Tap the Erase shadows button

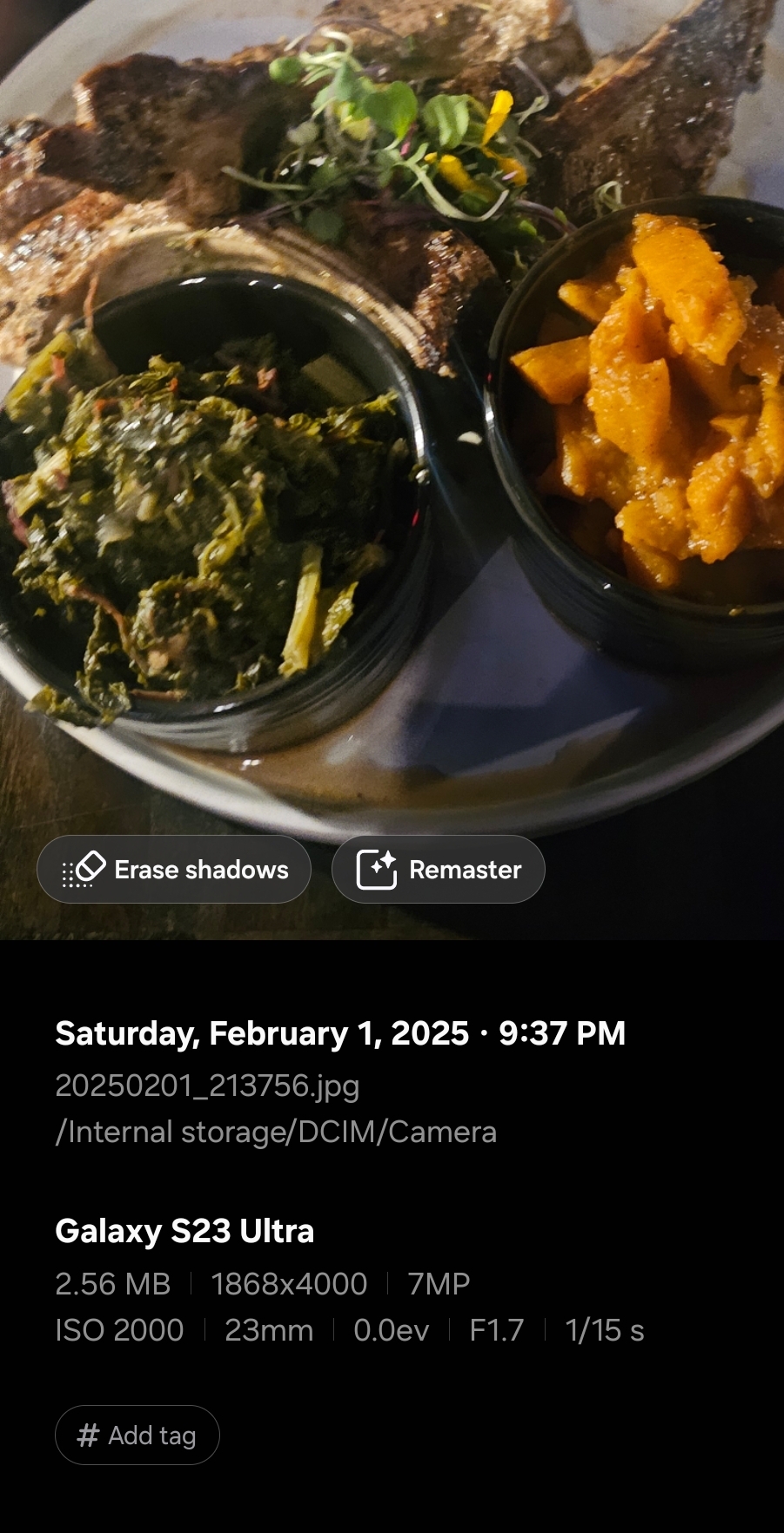[x=174, y=870]
